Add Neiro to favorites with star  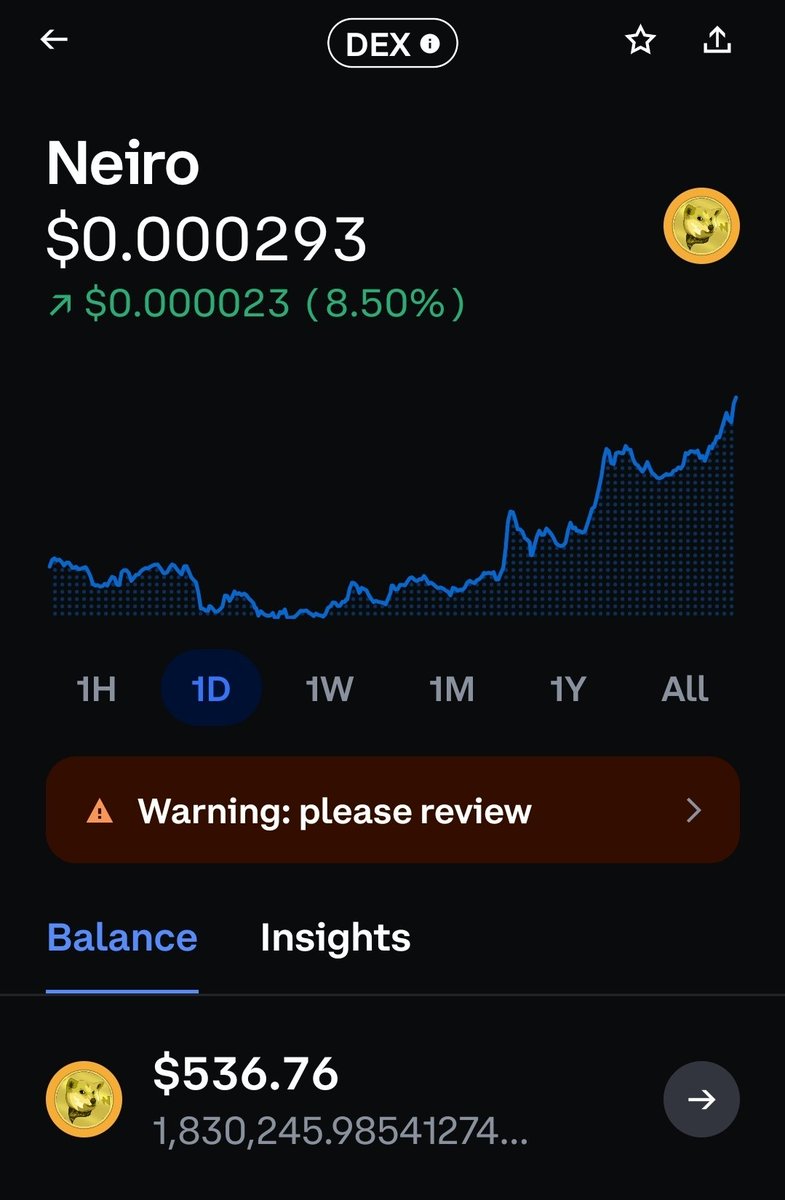(x=640, y=40)
